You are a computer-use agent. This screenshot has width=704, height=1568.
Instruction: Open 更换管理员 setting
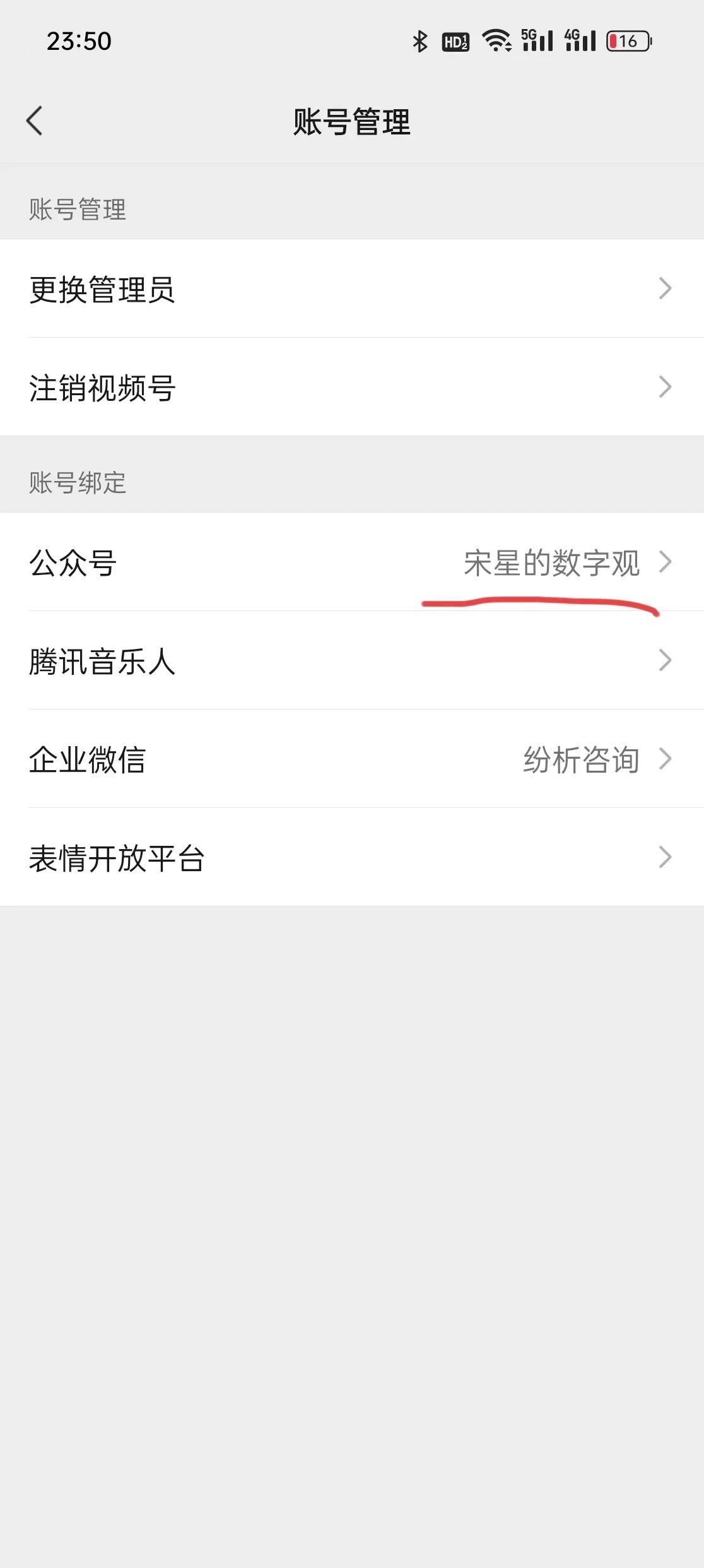coord(352,288)
